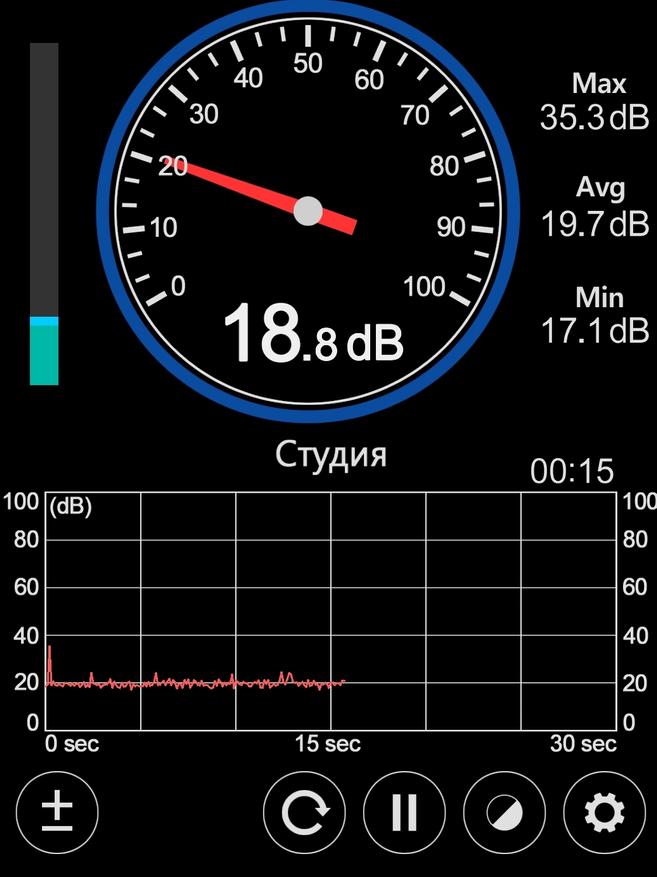Reset the sound measurement
The image size is (657, 877).
304,813
